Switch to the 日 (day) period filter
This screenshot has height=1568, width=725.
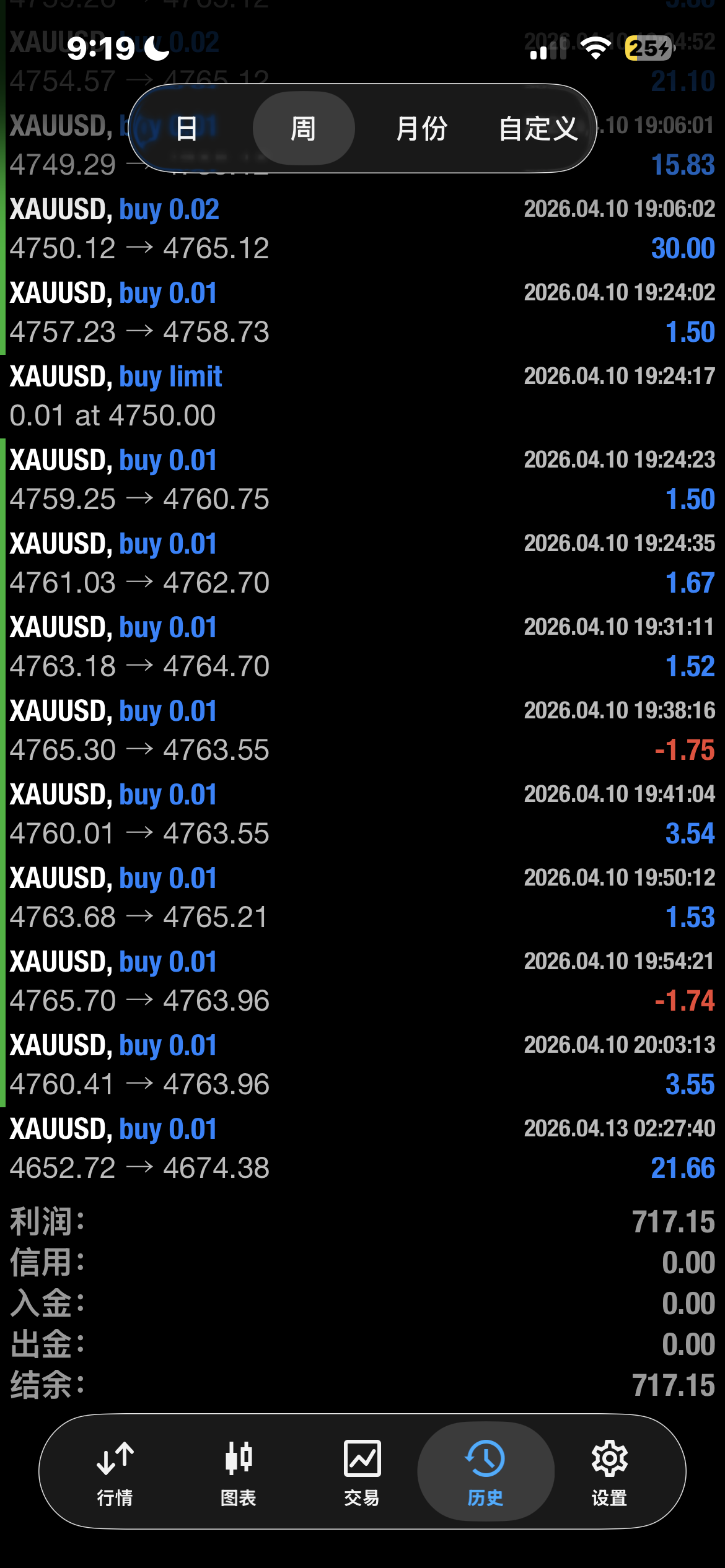coord(187,129)
